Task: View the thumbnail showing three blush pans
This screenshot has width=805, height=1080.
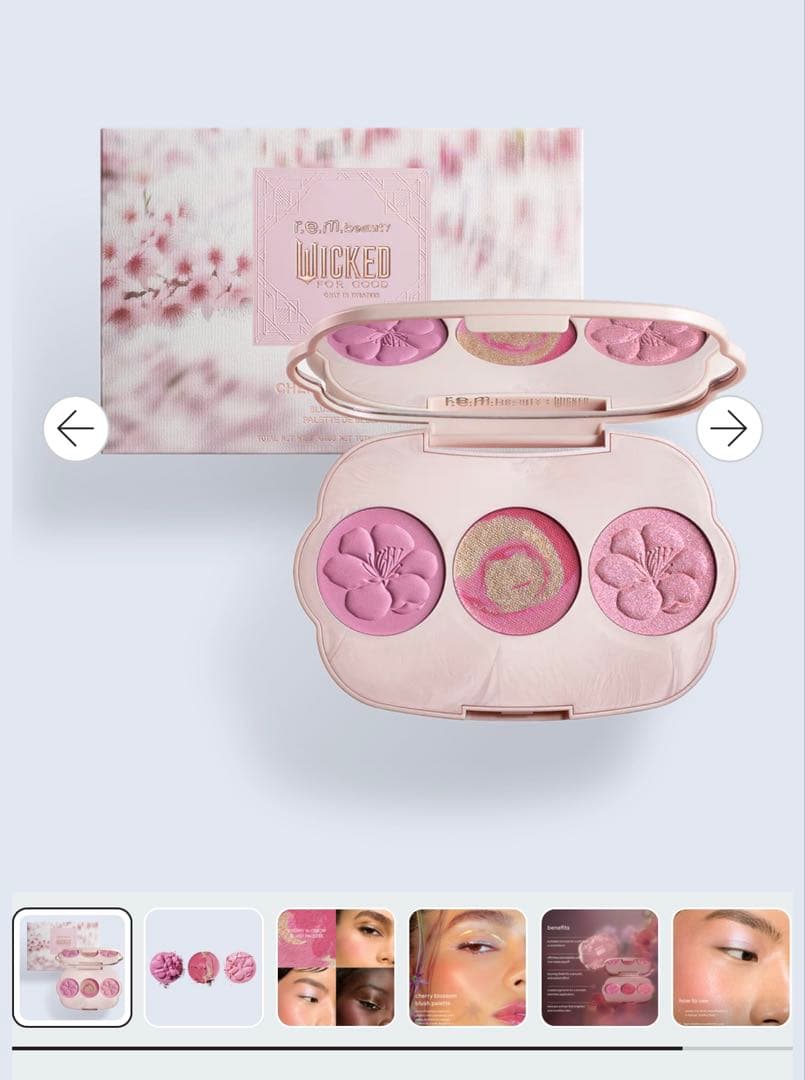Action: tap(204, 967)
